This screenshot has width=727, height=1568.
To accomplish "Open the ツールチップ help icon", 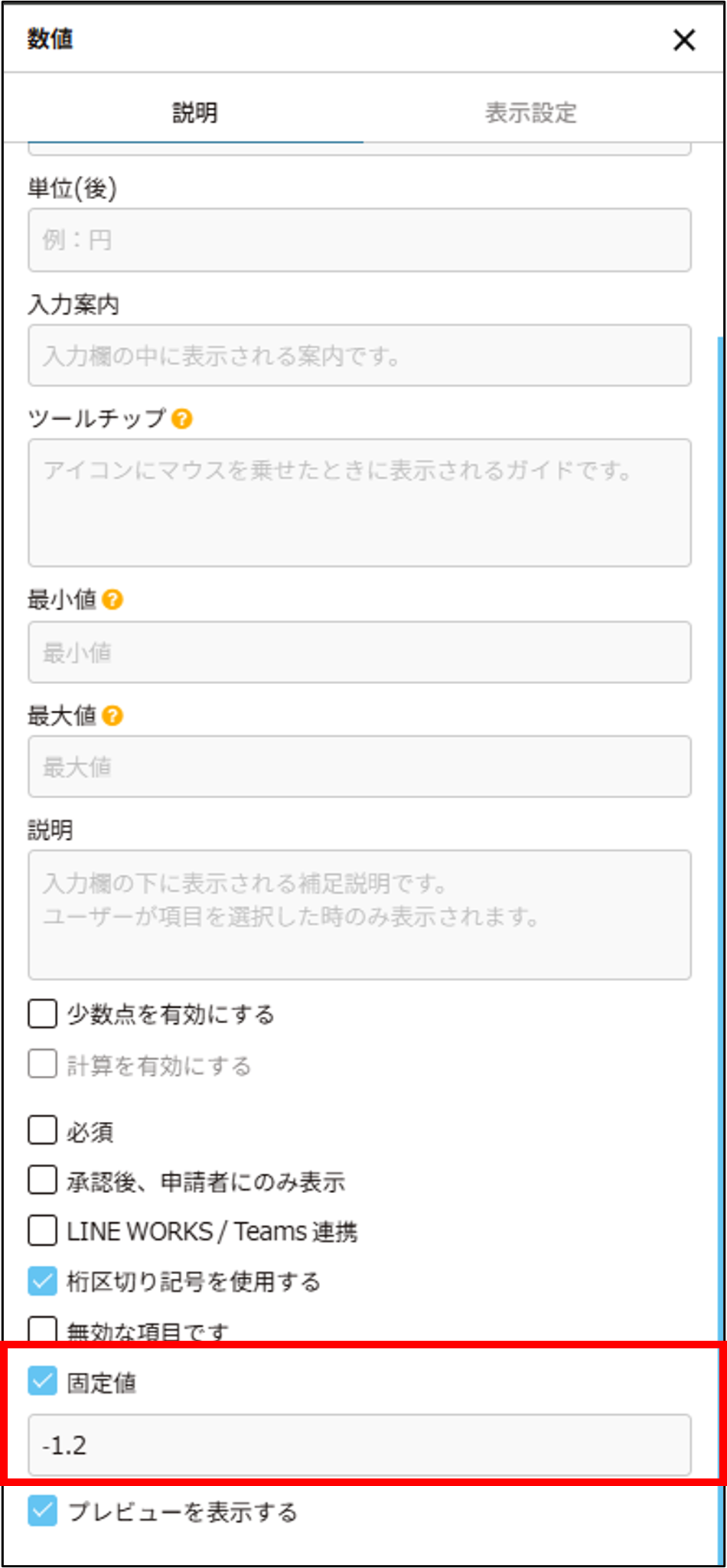I will (x=181, y=419).
